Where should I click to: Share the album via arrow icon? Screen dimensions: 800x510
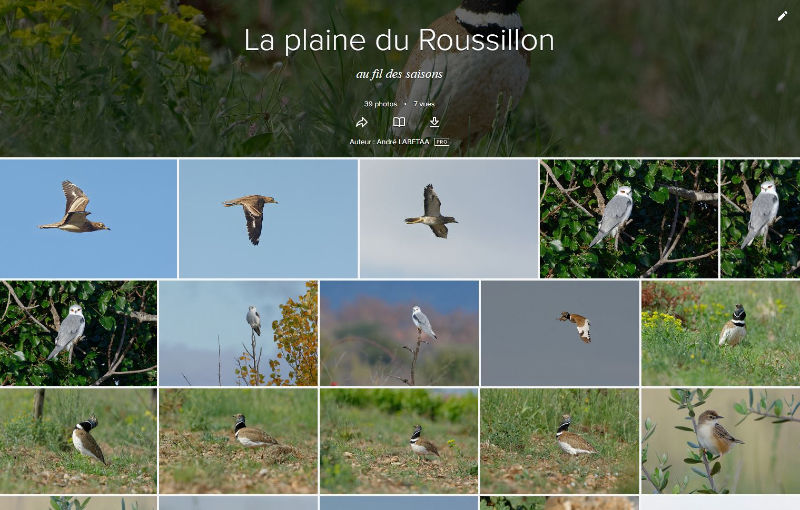[x=362, y=123]
